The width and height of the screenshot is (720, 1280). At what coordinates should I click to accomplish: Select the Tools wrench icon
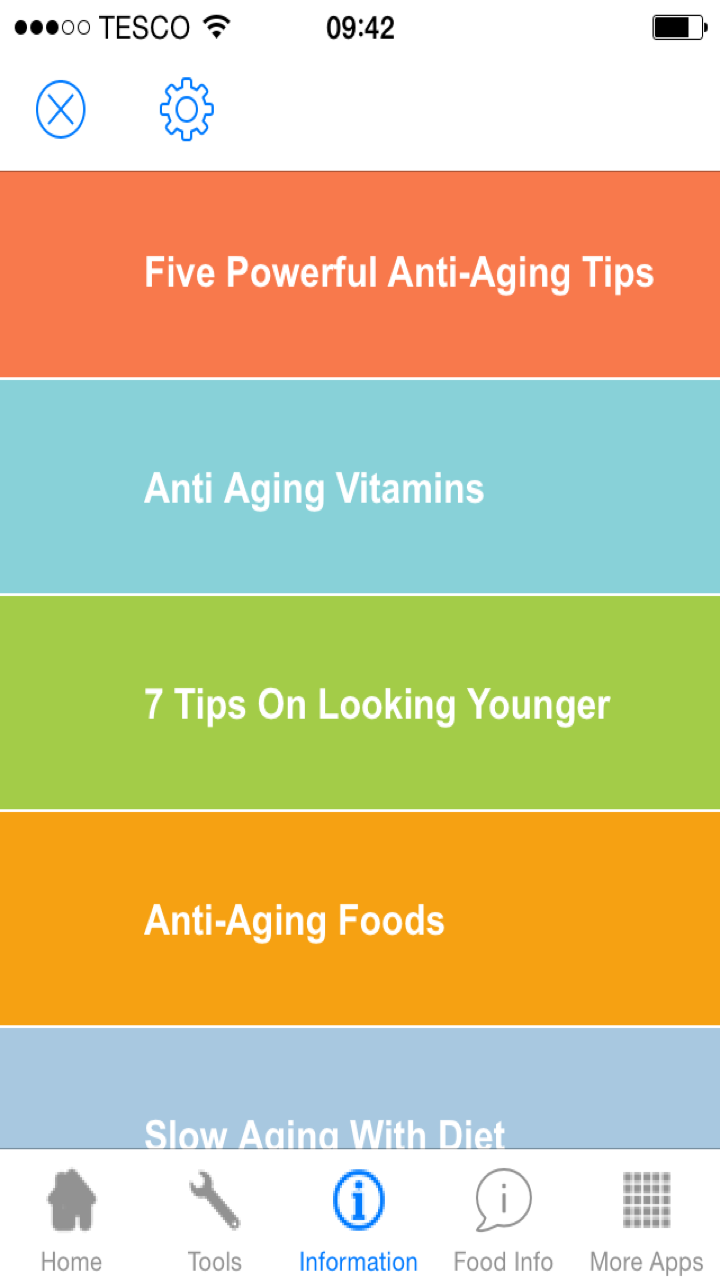coord(215,1198)
